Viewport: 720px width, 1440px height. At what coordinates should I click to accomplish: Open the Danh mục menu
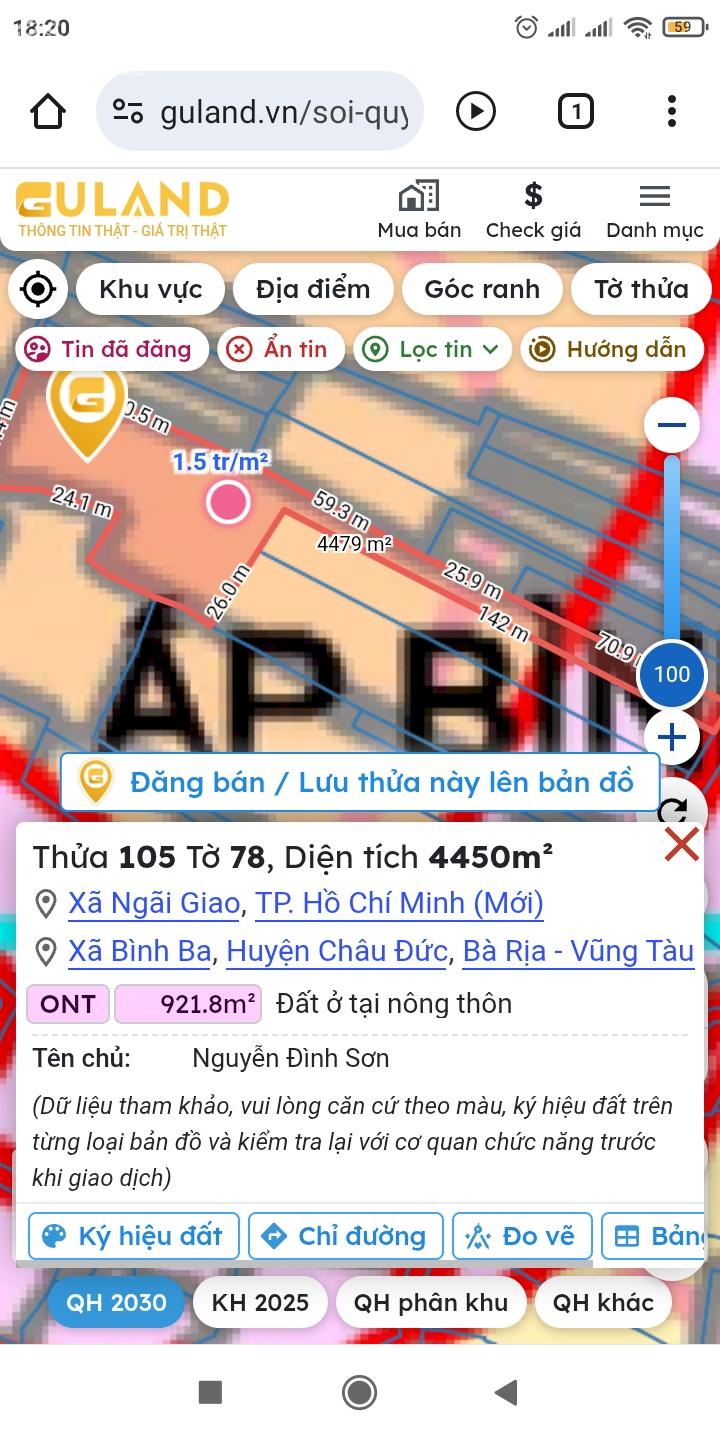(655, 210)
